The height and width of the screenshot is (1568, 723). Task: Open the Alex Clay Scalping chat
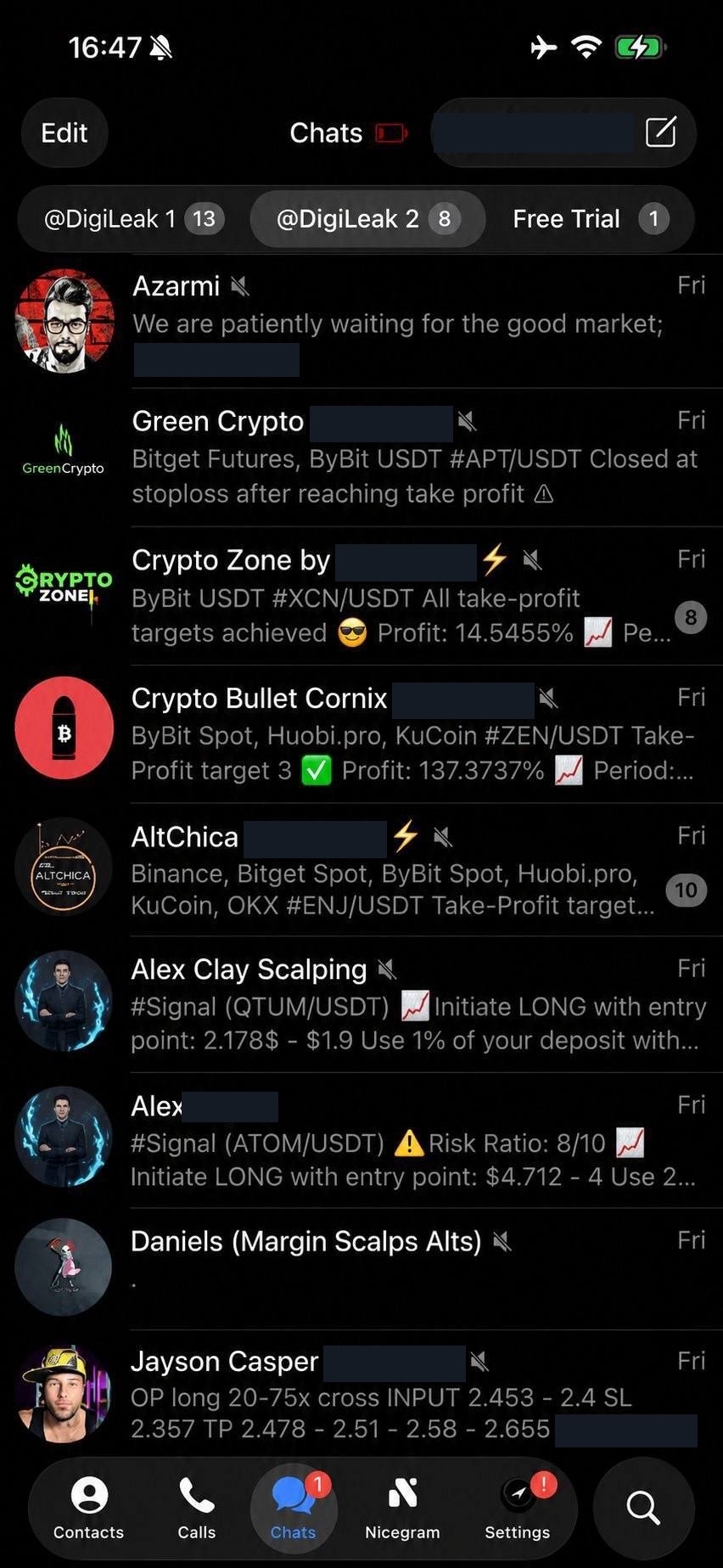click(361, 1005)
